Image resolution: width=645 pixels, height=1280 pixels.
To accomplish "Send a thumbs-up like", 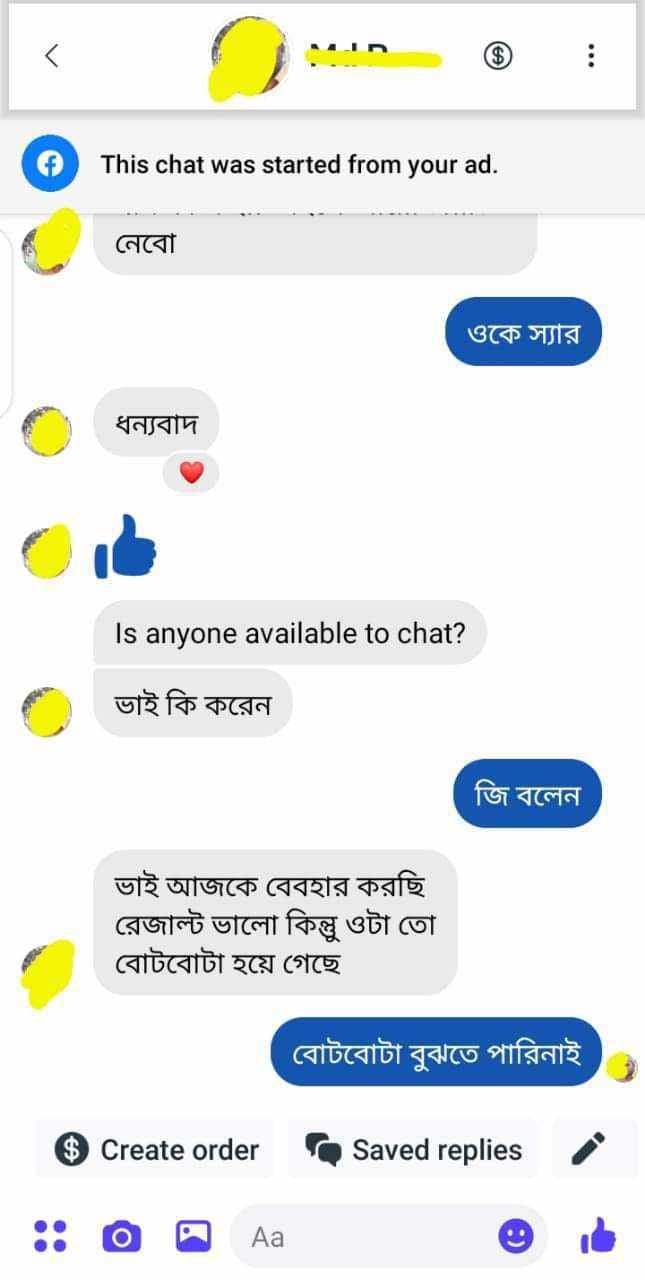I will 598,1238.
